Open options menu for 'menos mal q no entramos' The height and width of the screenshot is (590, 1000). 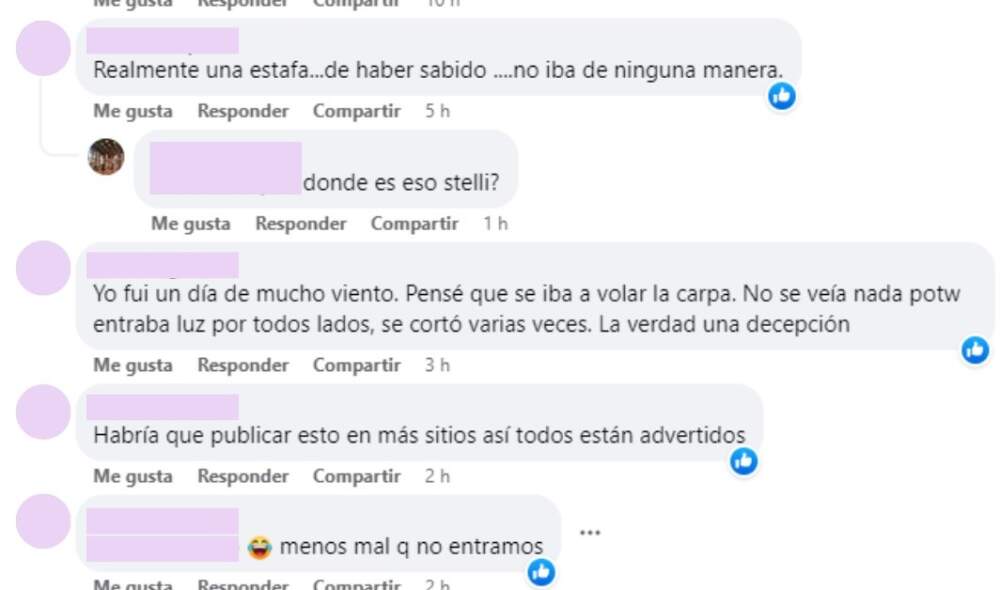tap(590, 532)
